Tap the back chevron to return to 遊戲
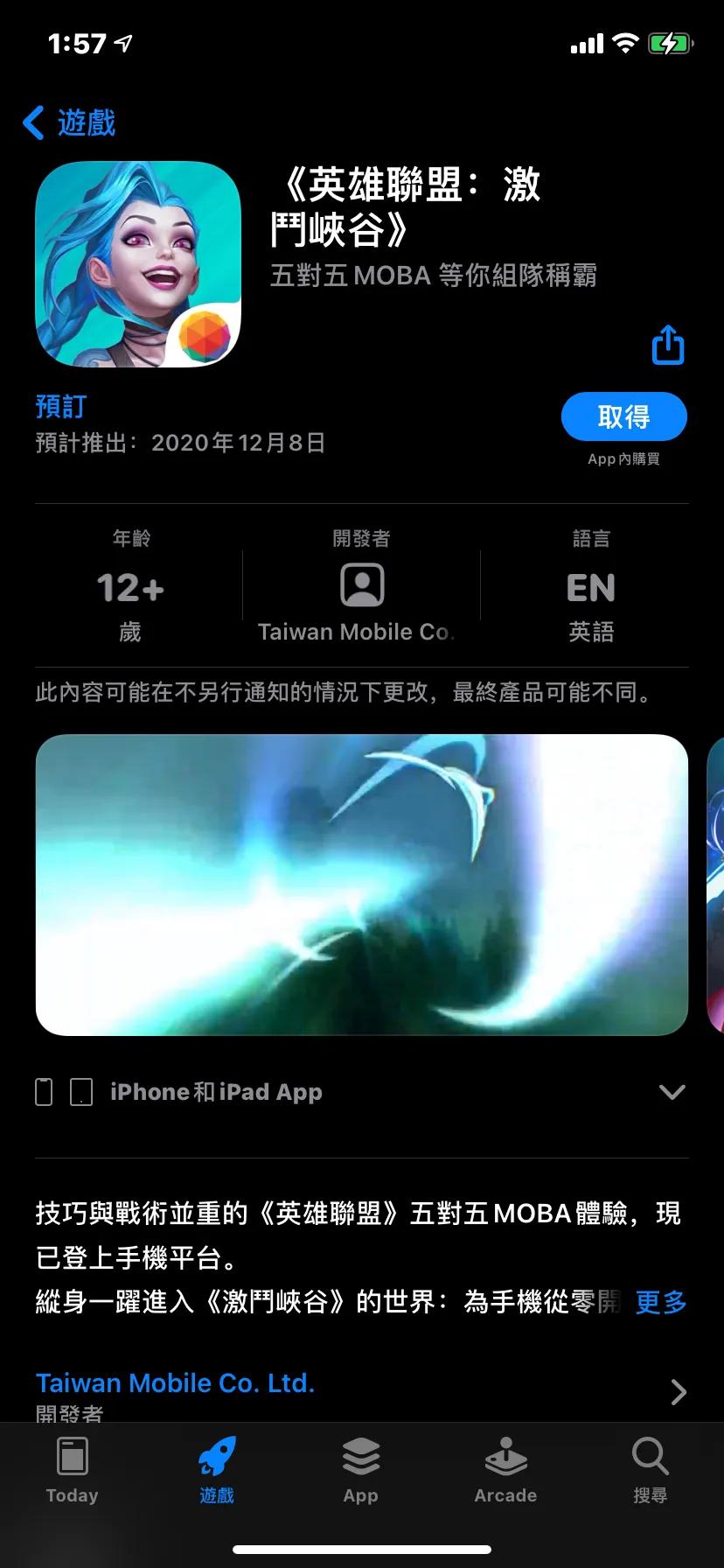This screenshot has width=724, height=1568. pos(33,123)
